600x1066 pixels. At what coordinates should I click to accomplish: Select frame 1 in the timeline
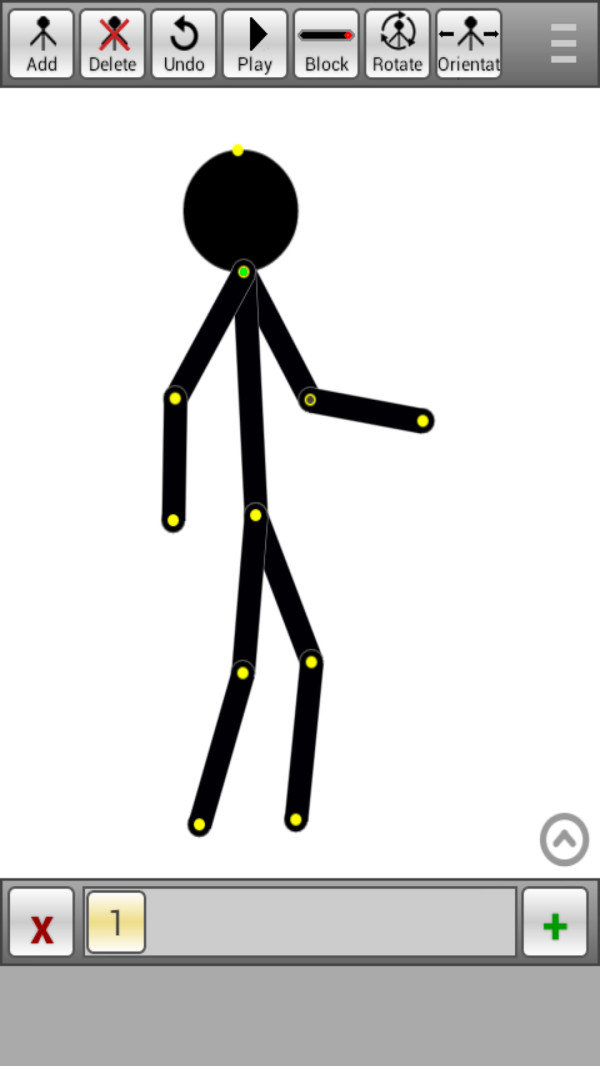point(116,922)
